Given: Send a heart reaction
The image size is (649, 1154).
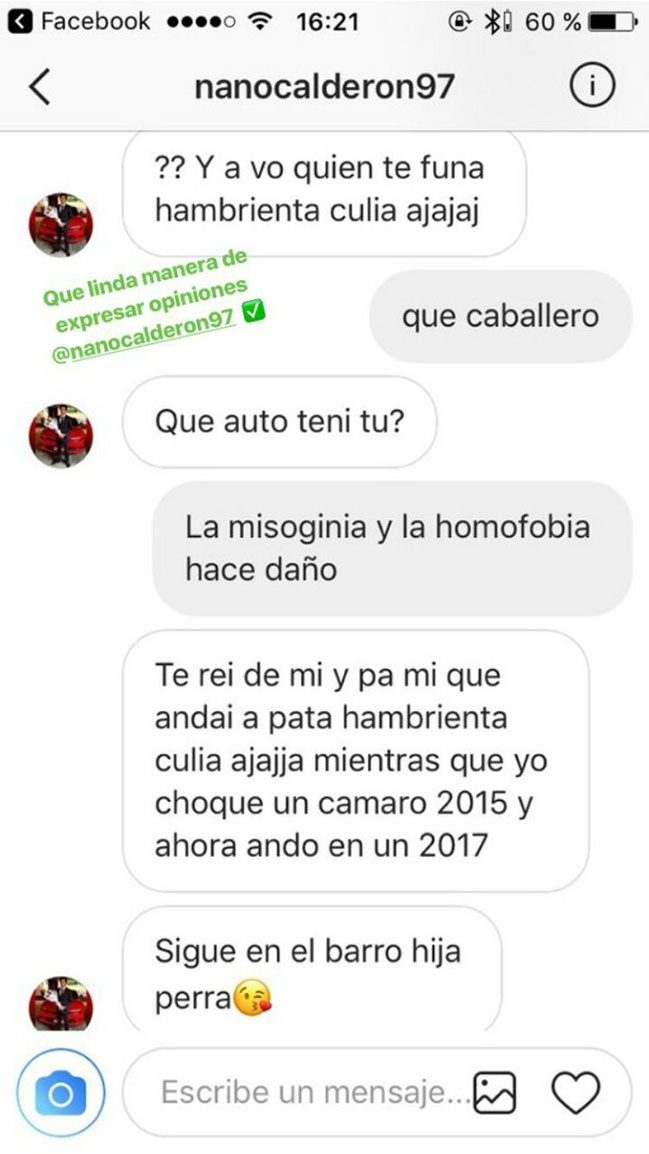Looking at the screenshot, I should [x=576, y=1093].
